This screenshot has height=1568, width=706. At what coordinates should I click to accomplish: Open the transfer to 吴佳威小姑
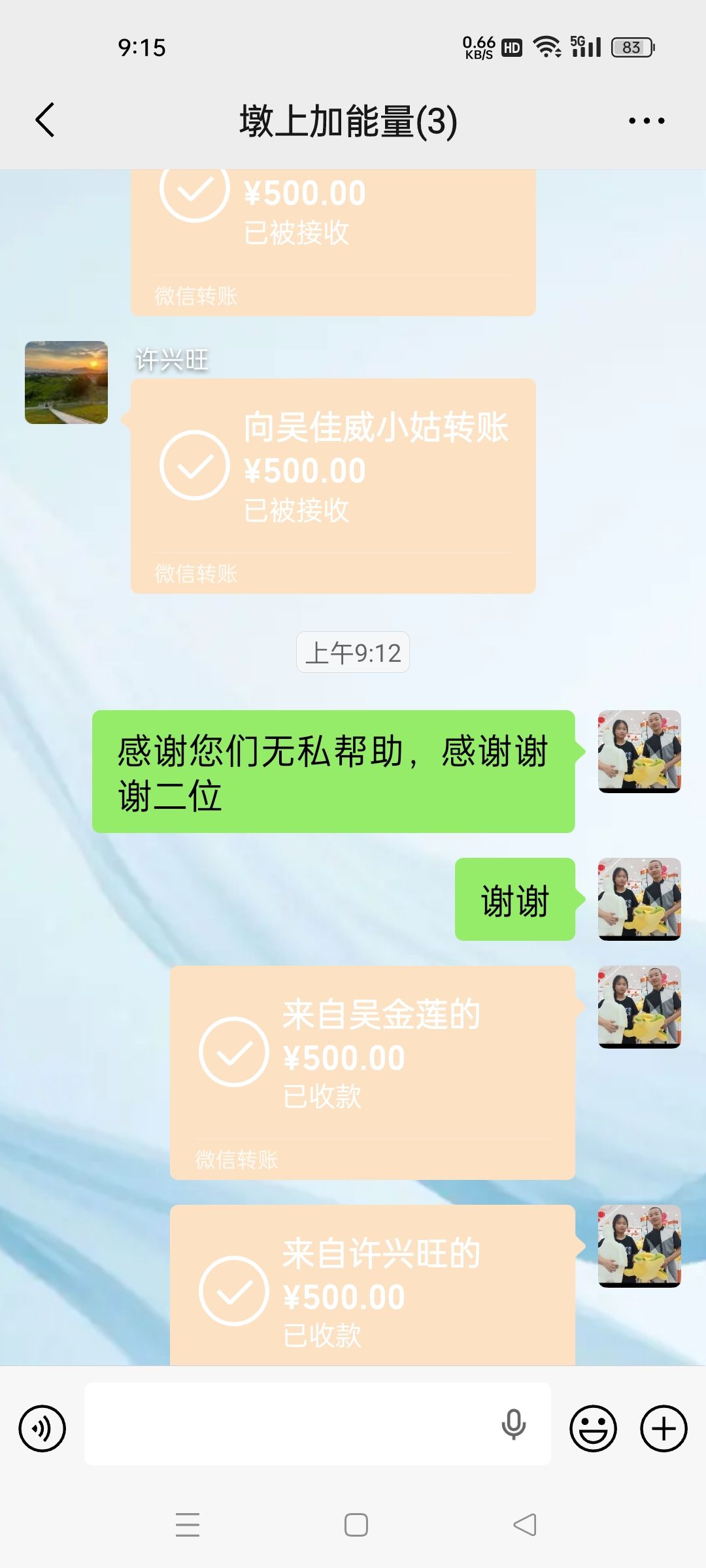point(333,485)
